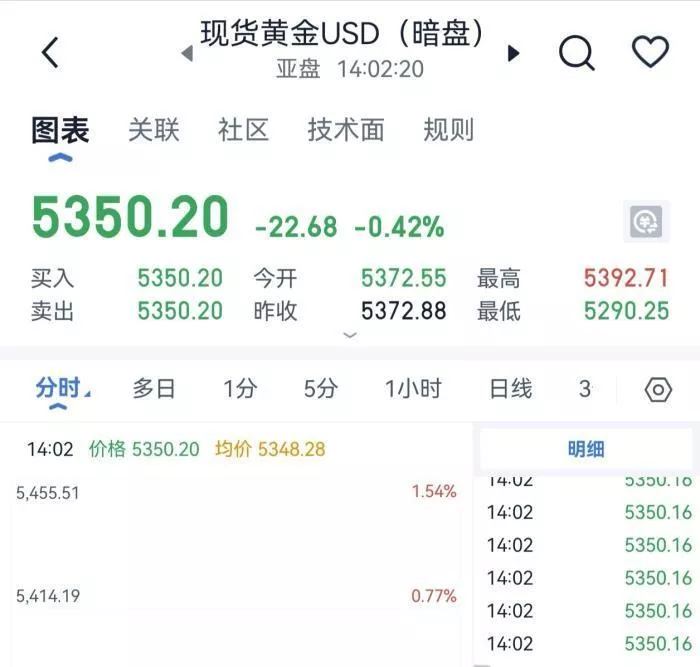Open chart settings hexagon icon
700x667 pixels.
(658, 389)
